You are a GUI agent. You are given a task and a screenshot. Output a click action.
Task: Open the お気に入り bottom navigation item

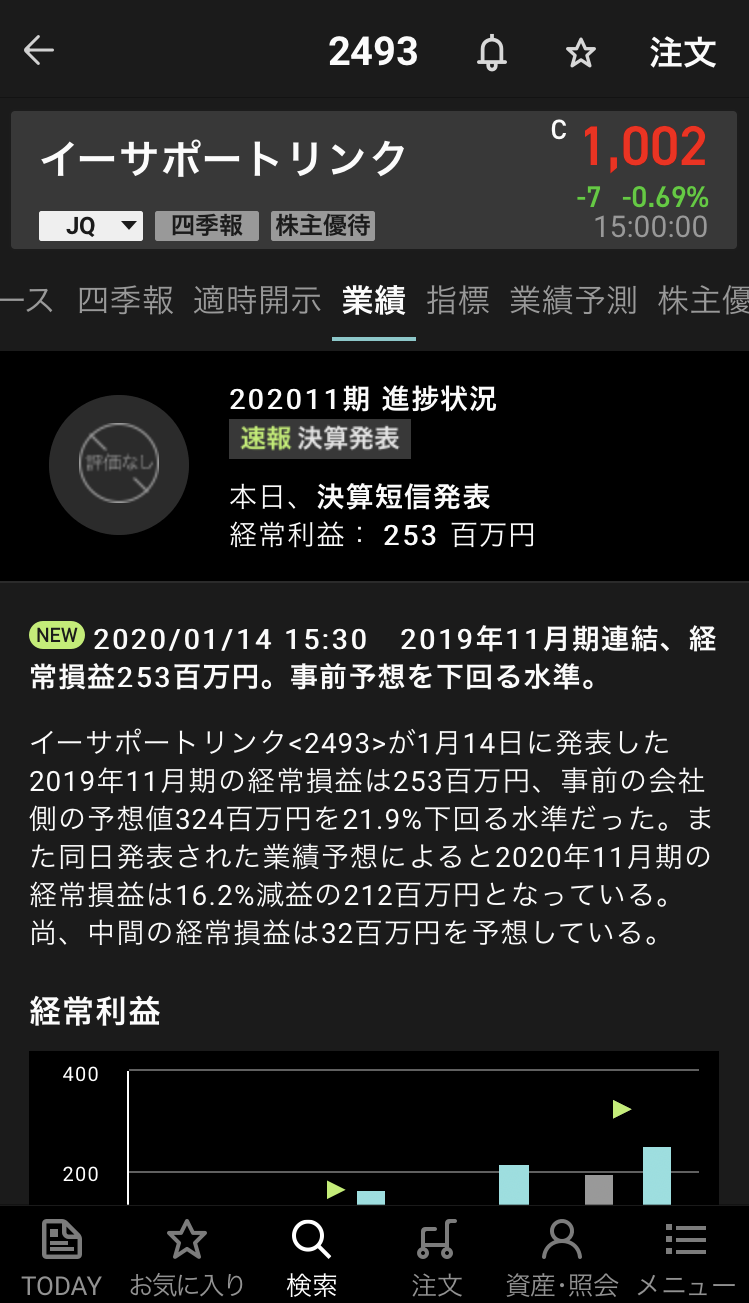pos(187,1256)
